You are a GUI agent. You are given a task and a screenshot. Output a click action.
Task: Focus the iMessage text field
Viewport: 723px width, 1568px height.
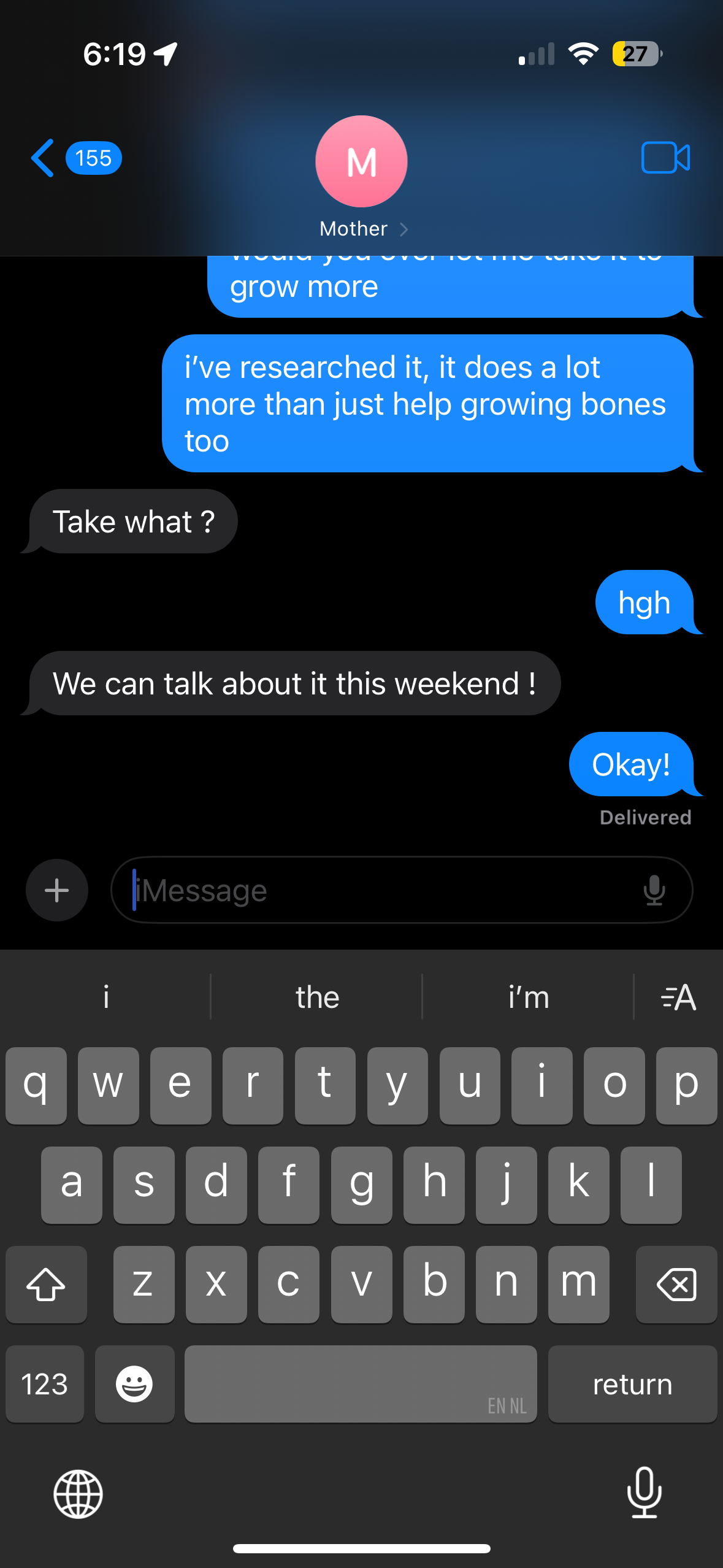click(380, 890)
